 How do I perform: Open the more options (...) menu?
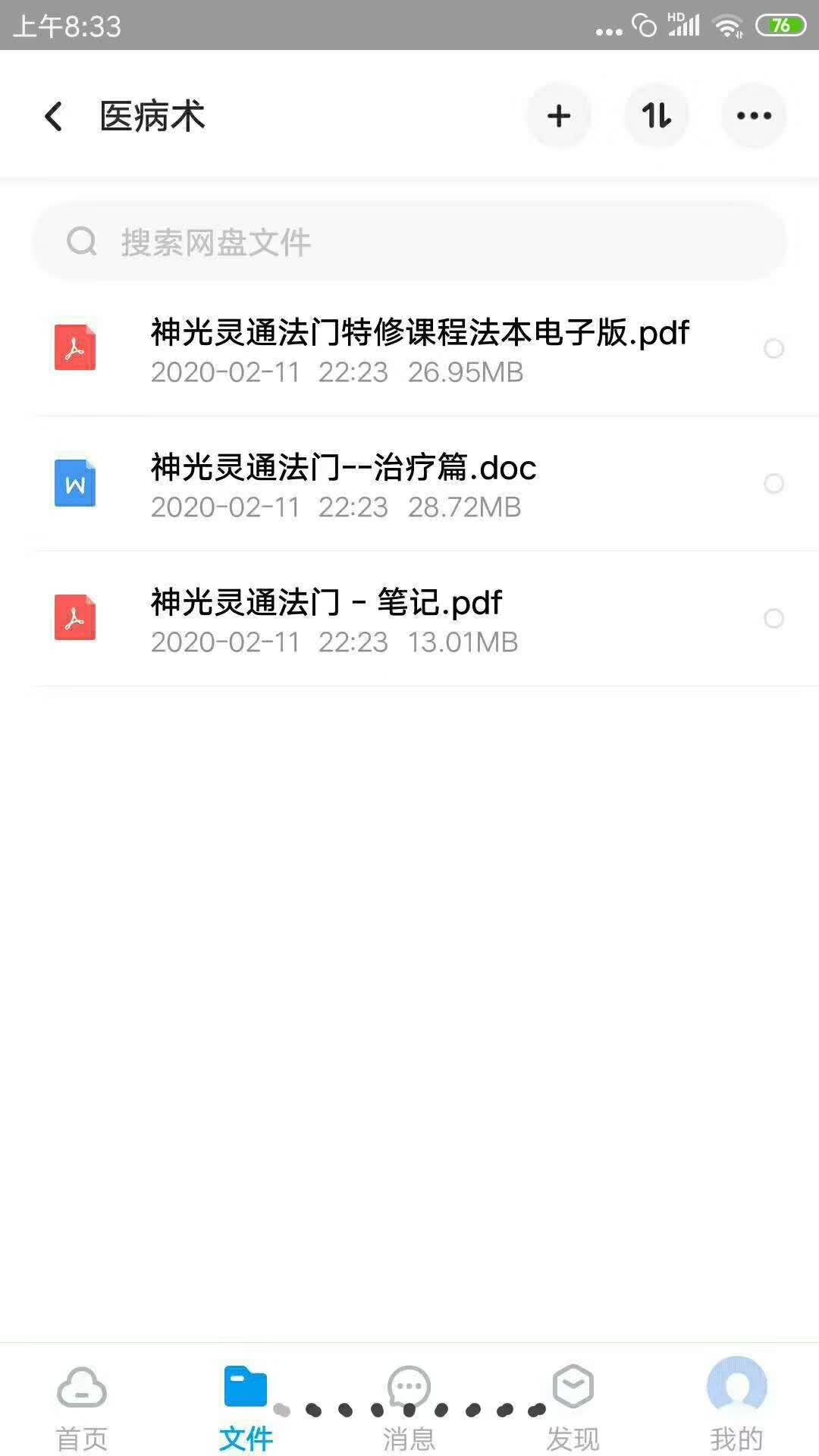752,115
